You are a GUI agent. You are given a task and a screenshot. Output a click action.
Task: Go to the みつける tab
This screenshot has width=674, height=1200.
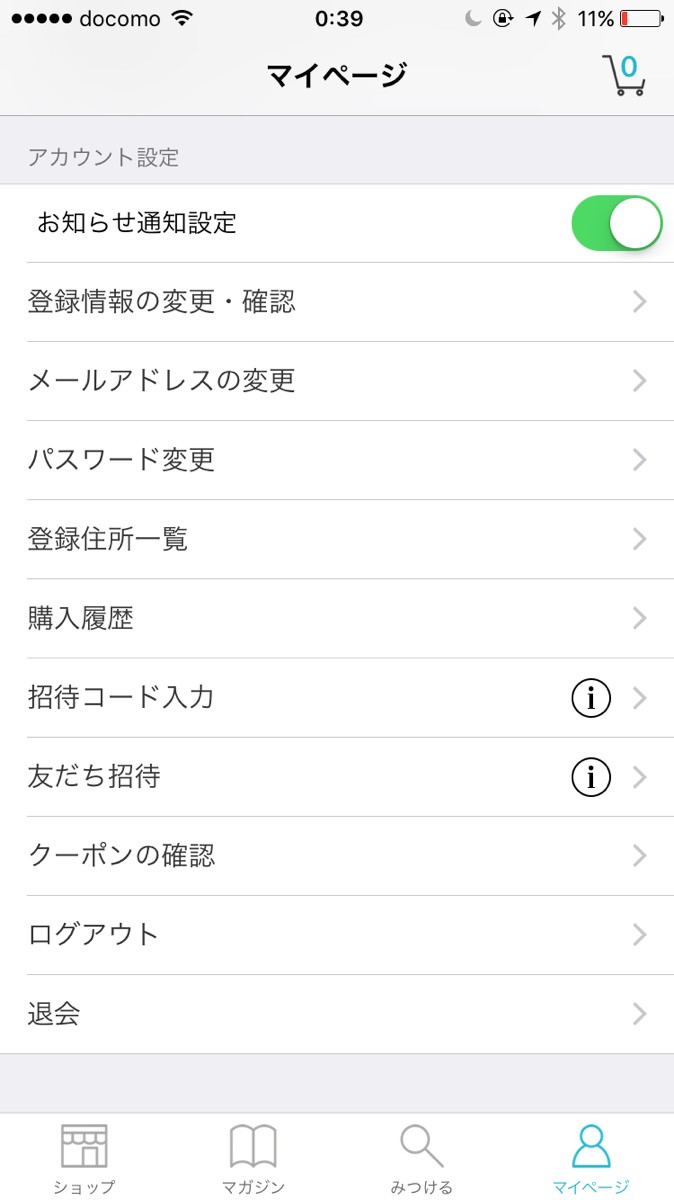421,1158
